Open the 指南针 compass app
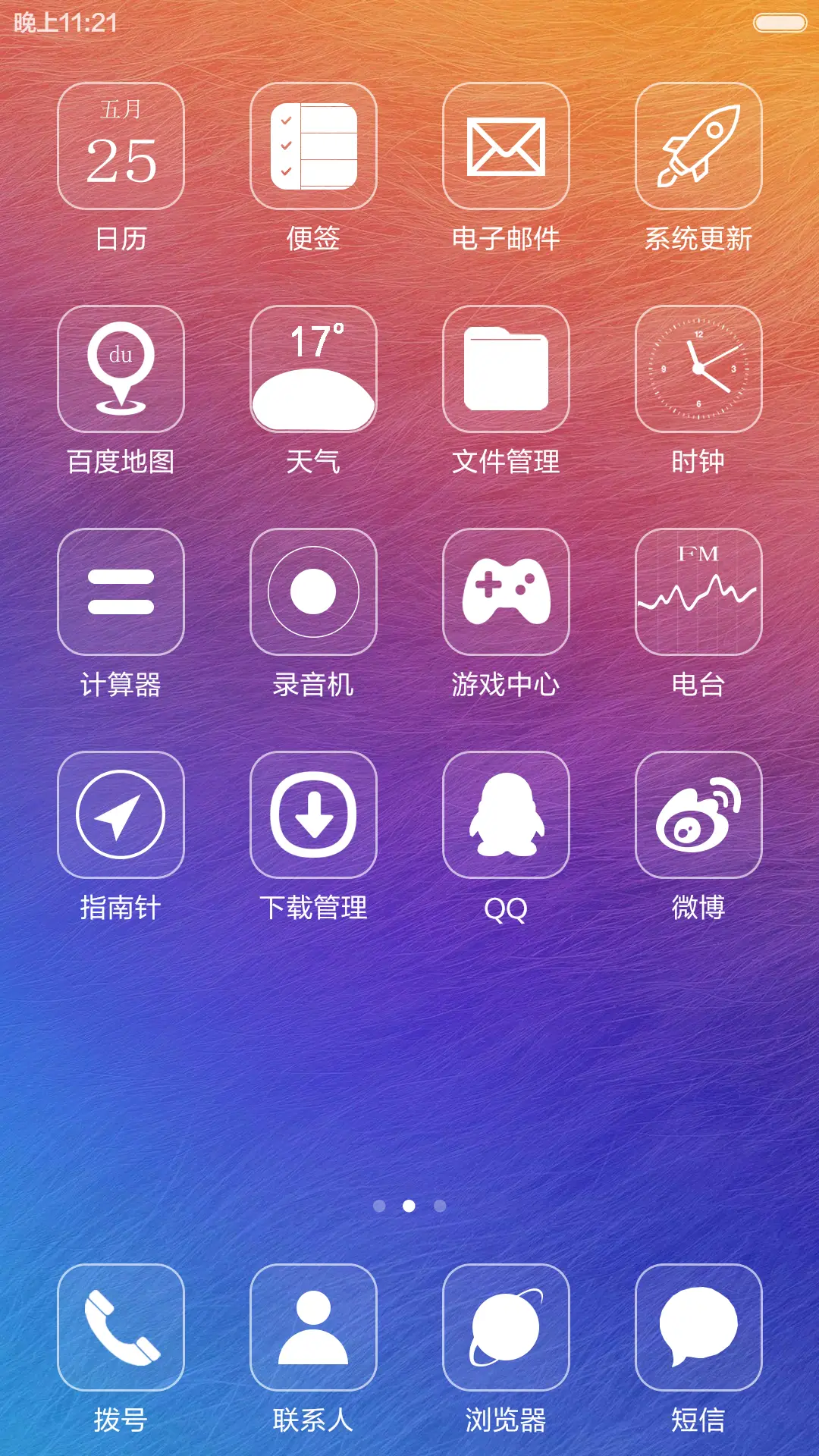The width and height of the screenshot is (819, 1456). (120, 813)
